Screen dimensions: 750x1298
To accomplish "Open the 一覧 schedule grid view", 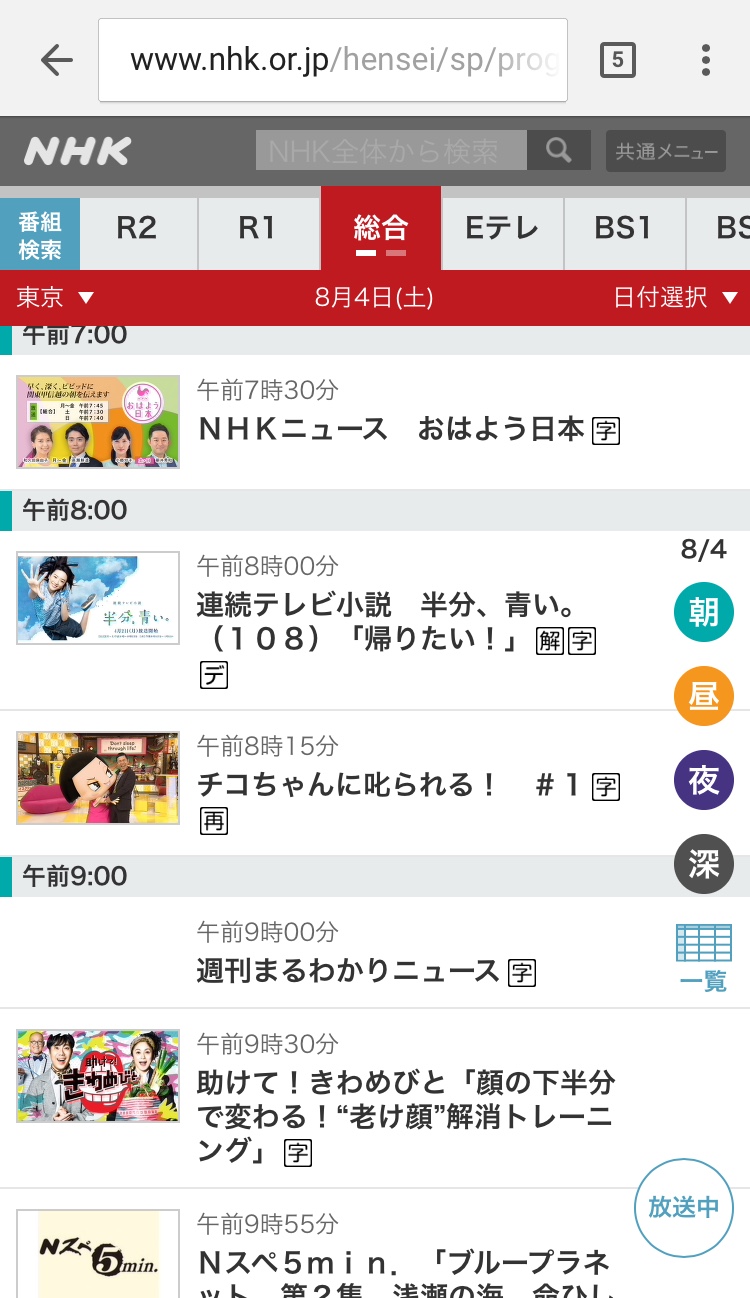I will pos(703,957).
